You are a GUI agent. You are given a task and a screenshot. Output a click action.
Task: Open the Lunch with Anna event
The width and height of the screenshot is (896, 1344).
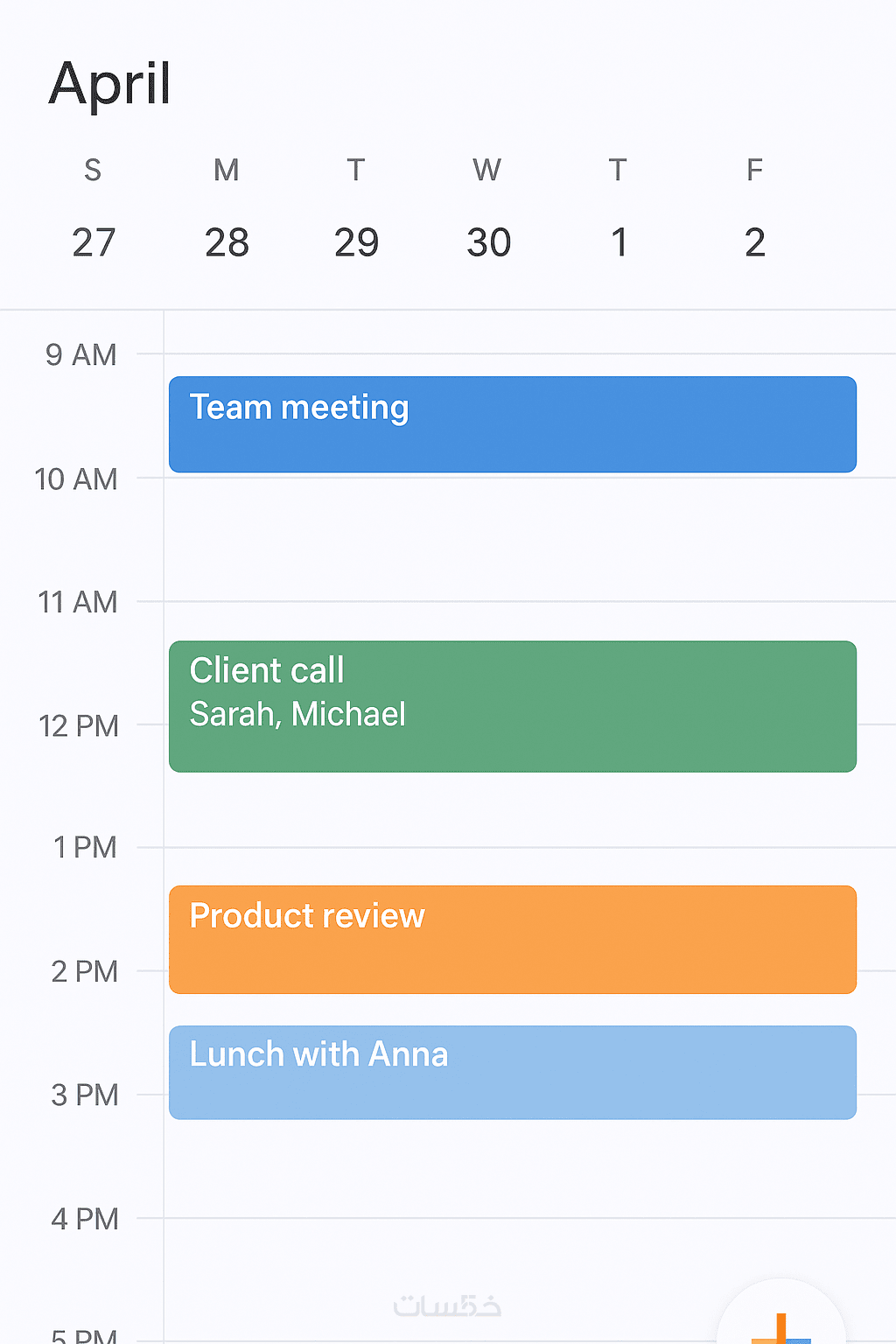(x=512, y=1072)
